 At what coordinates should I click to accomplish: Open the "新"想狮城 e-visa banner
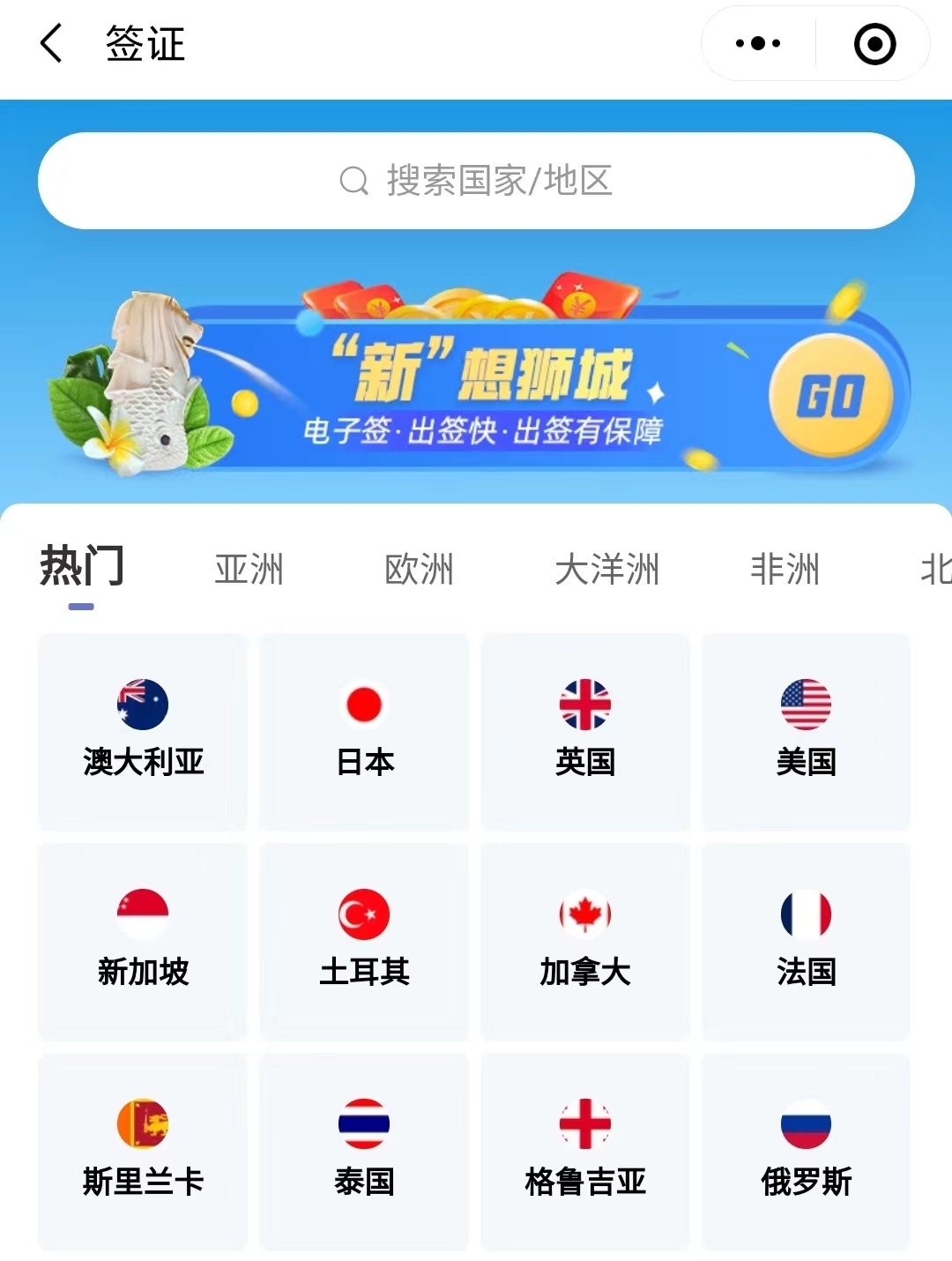click(476, 384)
